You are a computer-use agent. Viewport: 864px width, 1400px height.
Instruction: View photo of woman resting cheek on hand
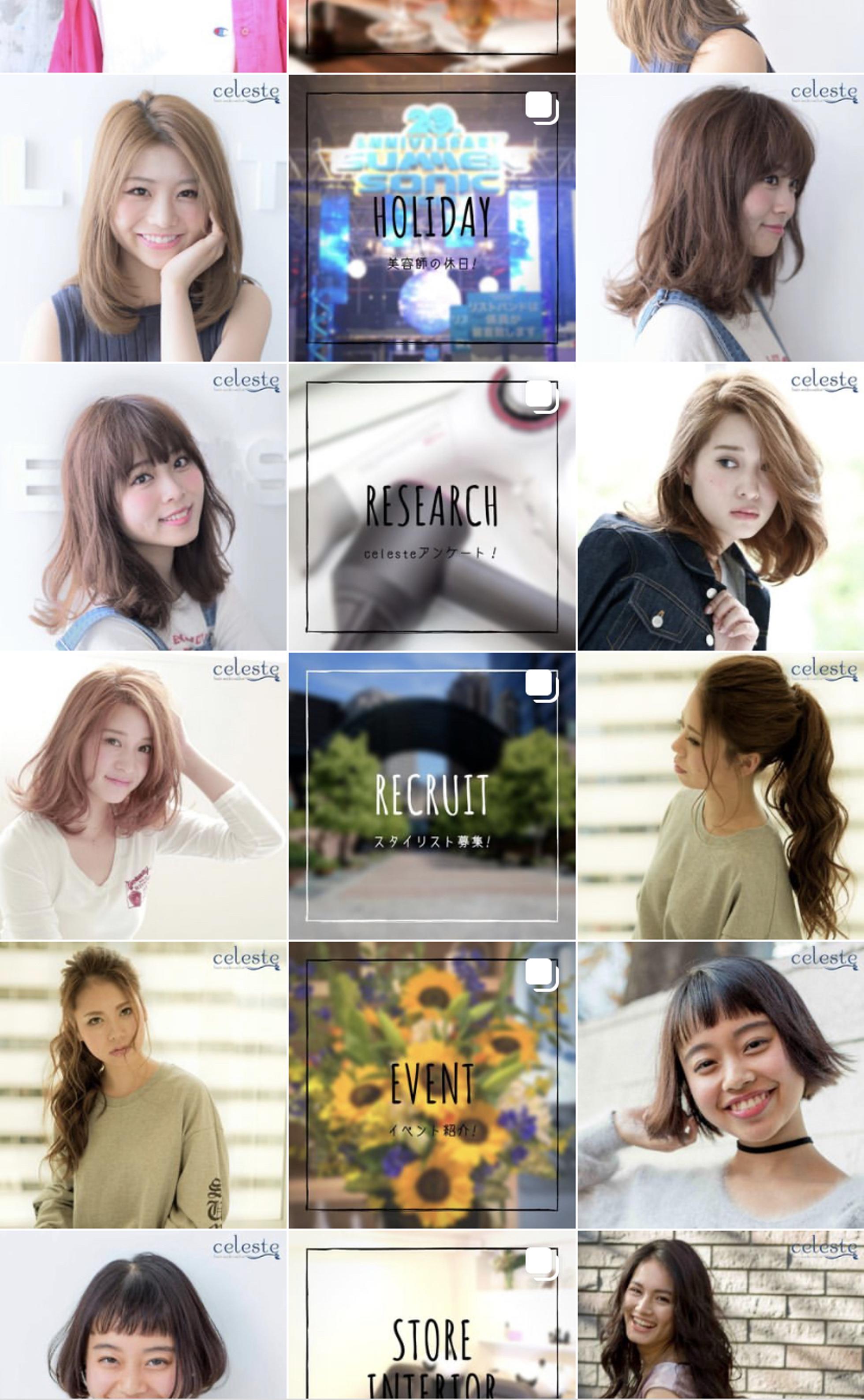pyautogui.click(x=143, y=218)
